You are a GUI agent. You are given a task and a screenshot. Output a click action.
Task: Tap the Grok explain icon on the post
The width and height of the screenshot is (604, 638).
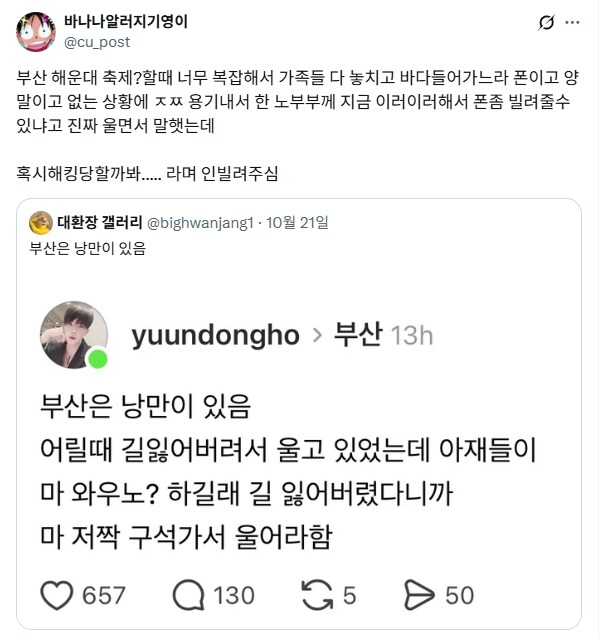tap(546, 23)
